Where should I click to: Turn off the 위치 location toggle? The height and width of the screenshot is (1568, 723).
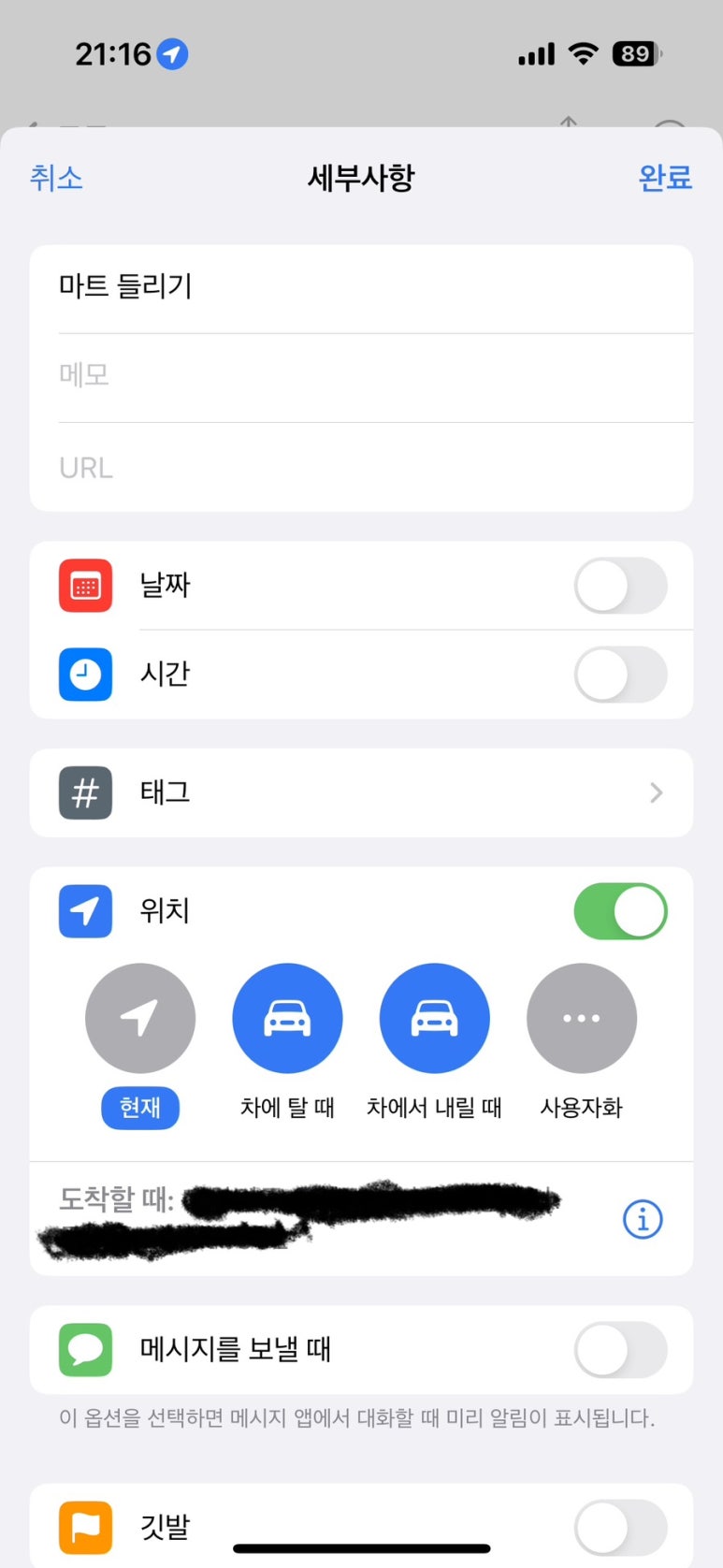(x=619, y=911)
